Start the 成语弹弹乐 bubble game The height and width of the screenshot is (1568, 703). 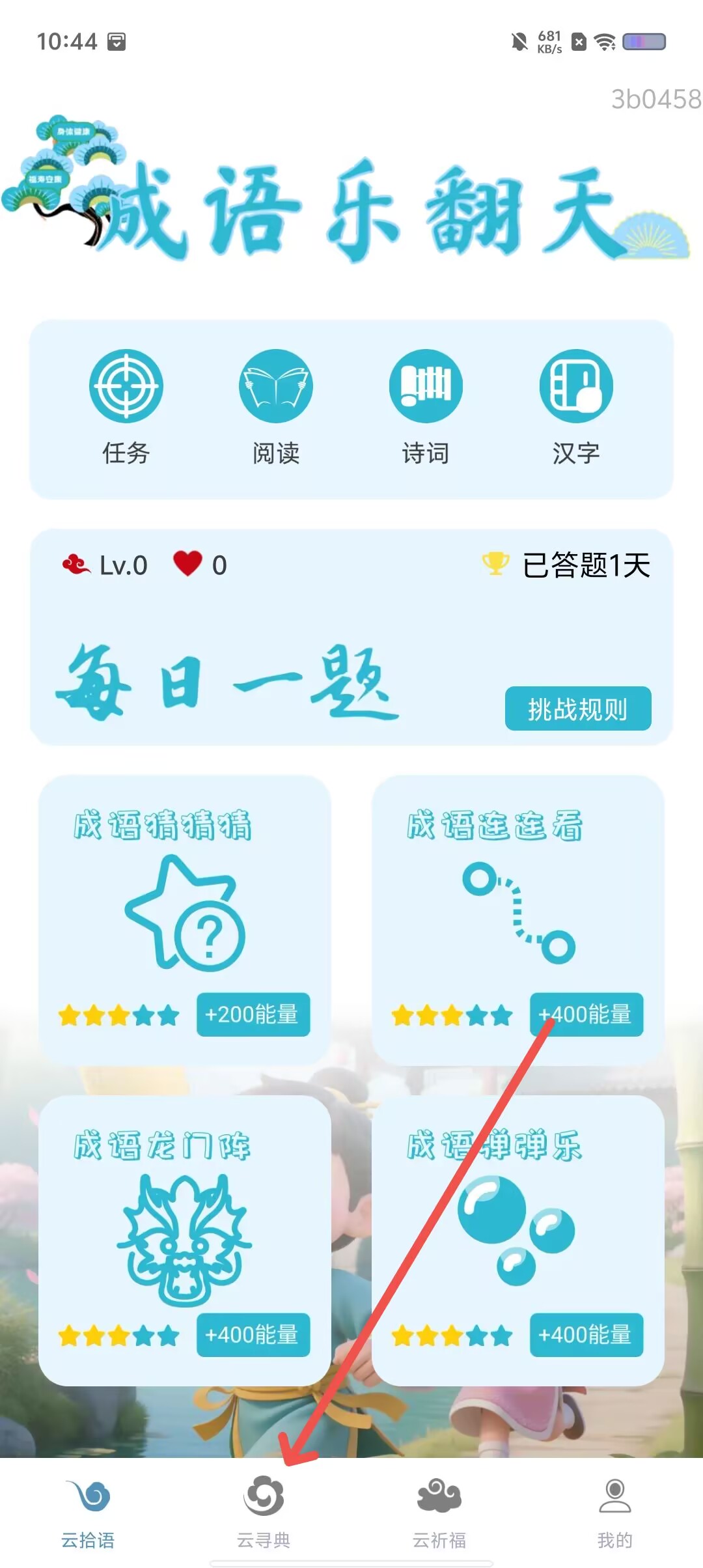tap(518, 1240)
